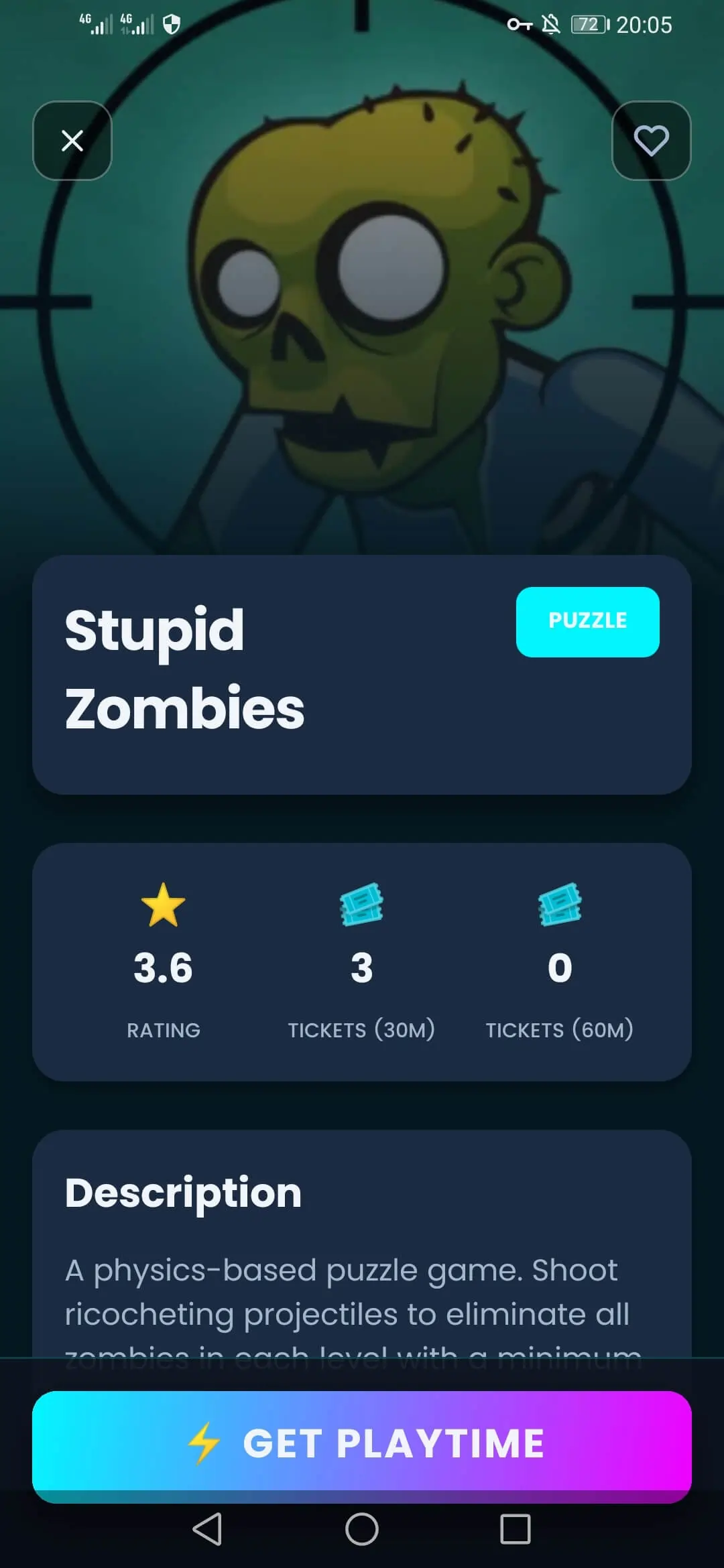Close the Stupid Zombies details page
Screen dimensions: 724x1568
pyautogui.click(x=72, y=141)
